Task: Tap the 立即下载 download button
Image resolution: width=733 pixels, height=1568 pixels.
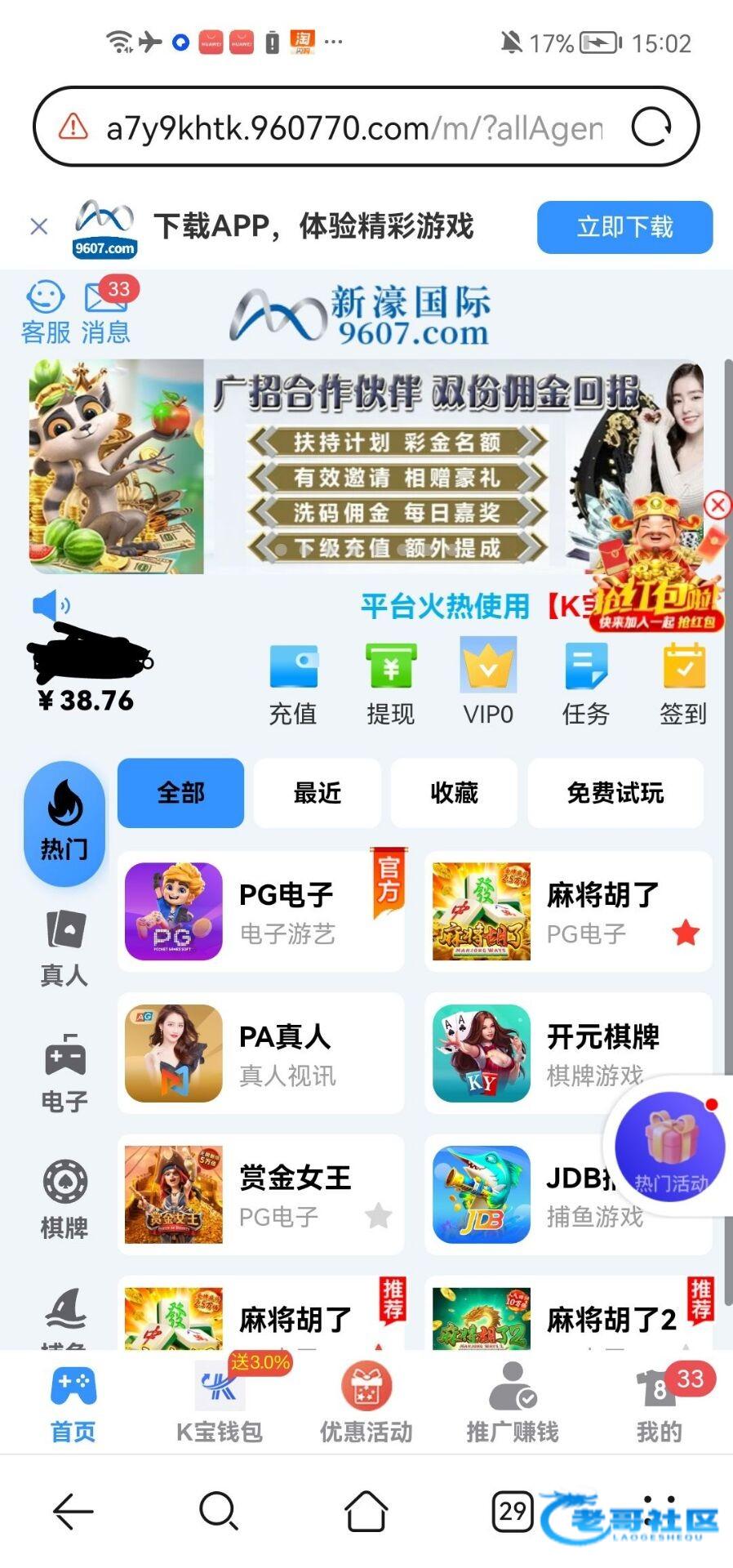Action: coord(624,227)
